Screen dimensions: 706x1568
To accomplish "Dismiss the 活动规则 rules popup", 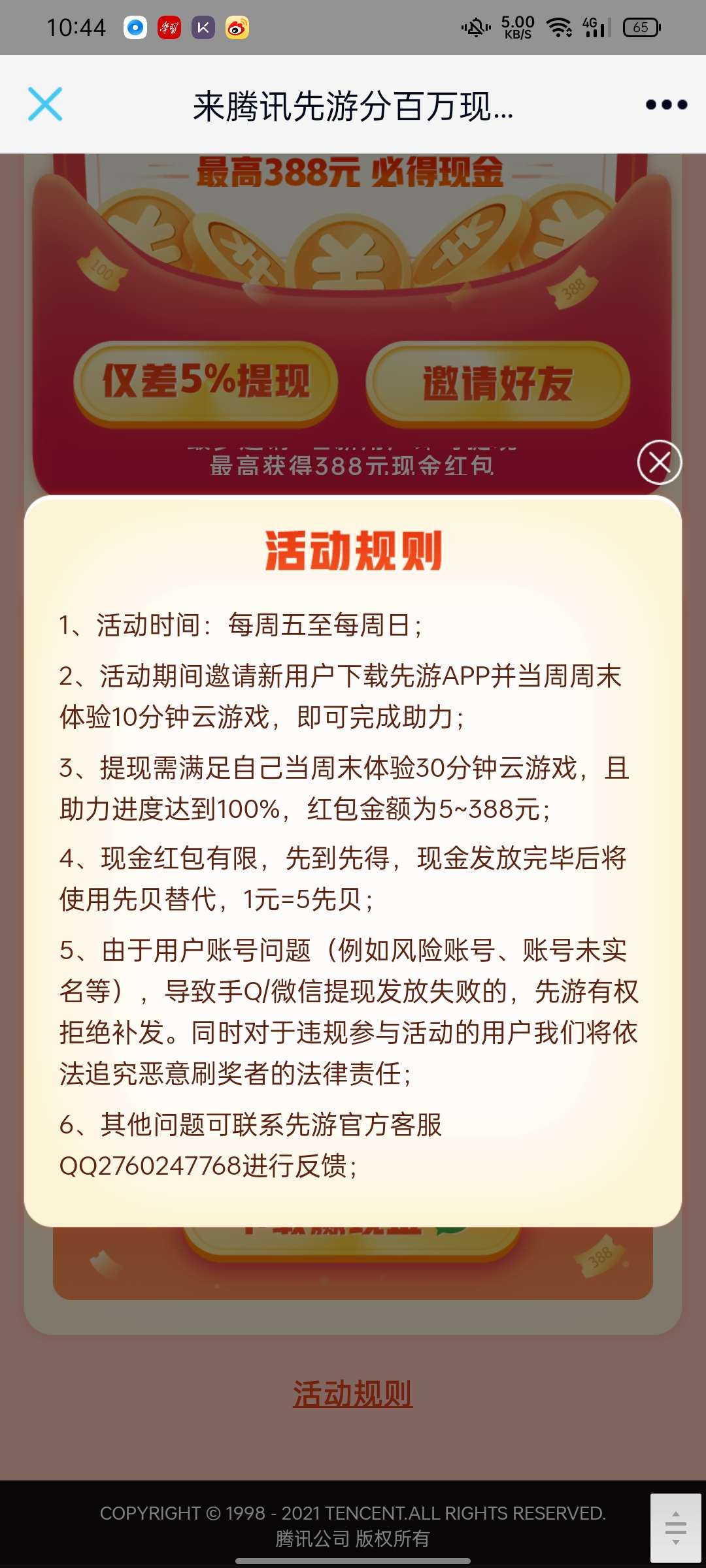I will click(x=660, y=463).
